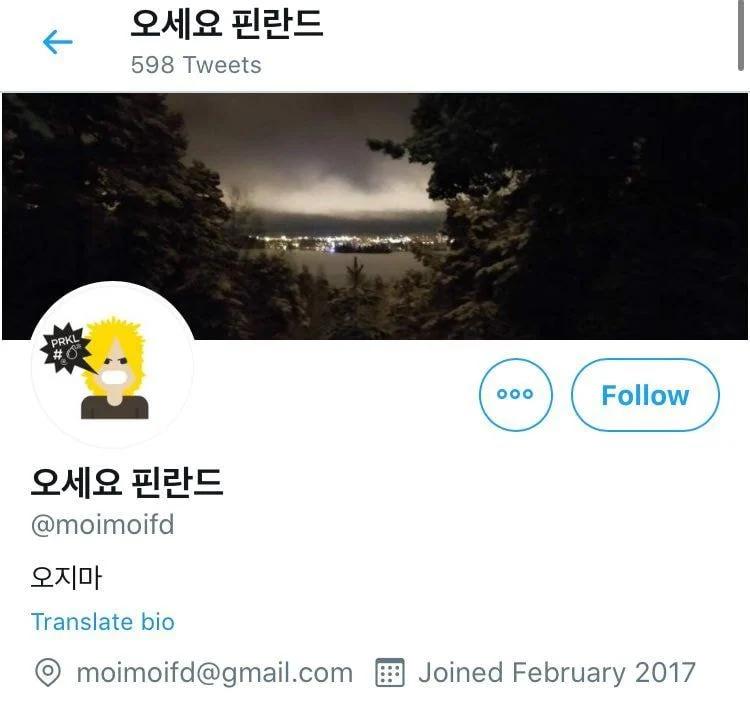The height and width of the screenshot is (706, 750).
Task: Tap Translate bio link
Action: (x=103, y=622)
